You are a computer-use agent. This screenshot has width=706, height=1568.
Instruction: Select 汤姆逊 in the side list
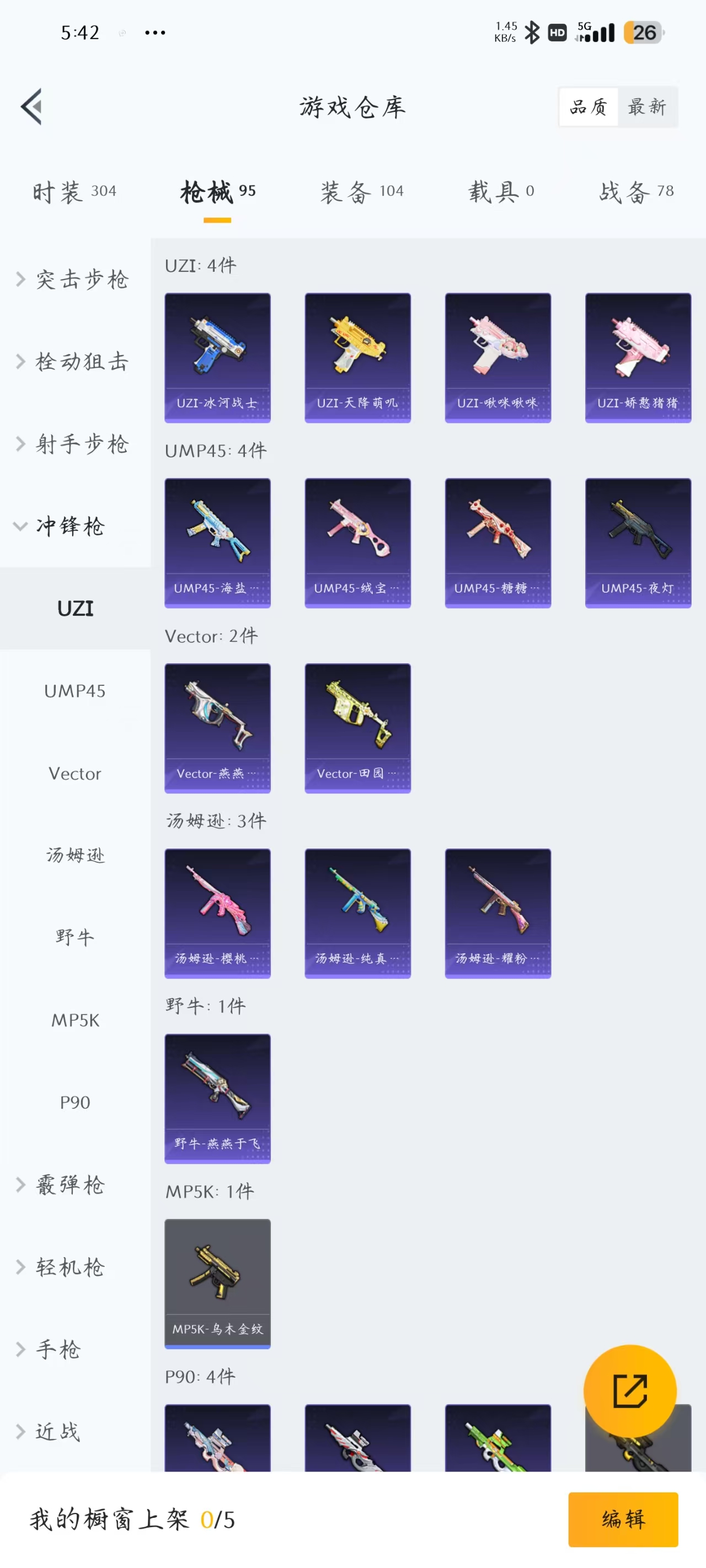(75, 855)
